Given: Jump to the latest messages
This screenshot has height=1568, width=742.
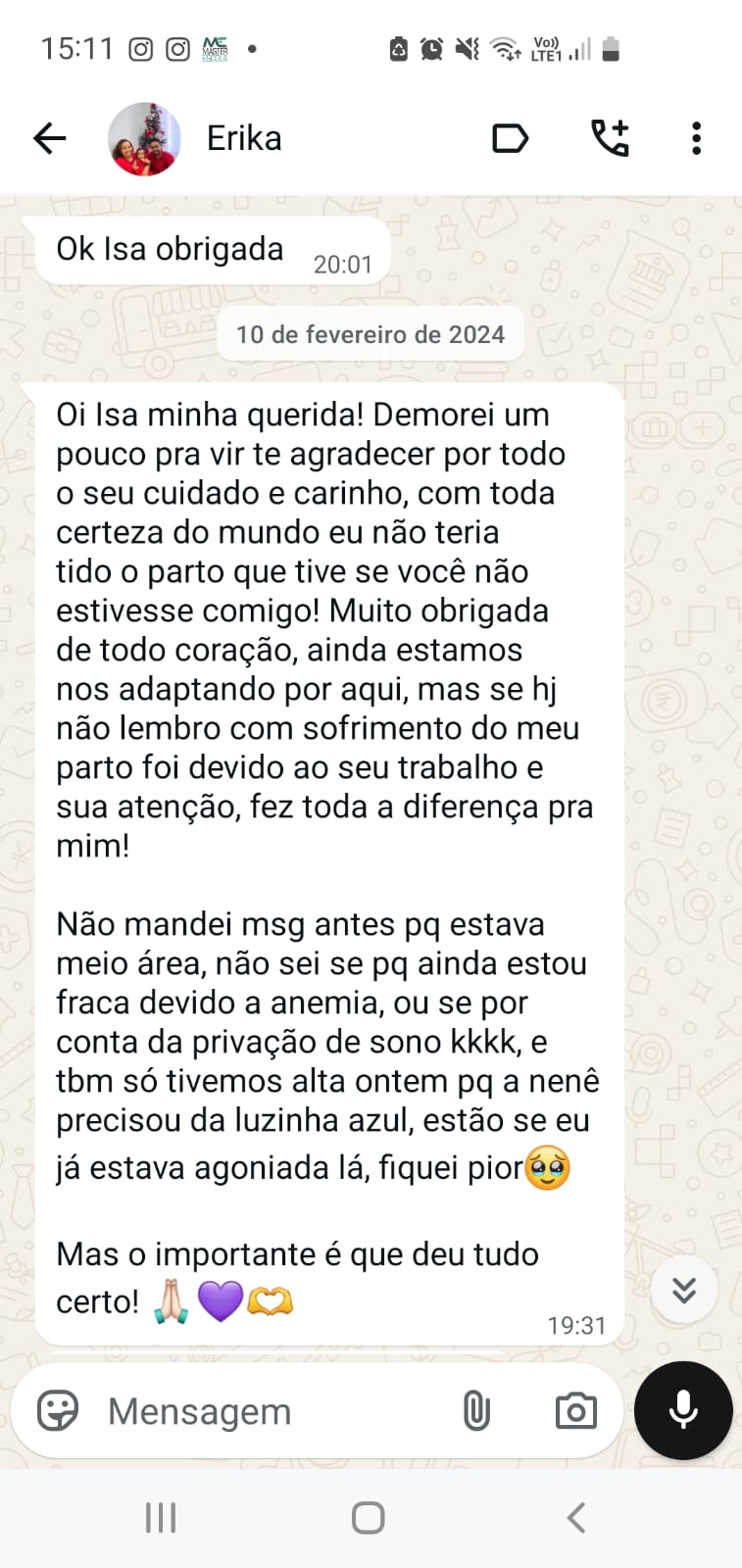Looking at the screenshot, I should coord(683,1290).
